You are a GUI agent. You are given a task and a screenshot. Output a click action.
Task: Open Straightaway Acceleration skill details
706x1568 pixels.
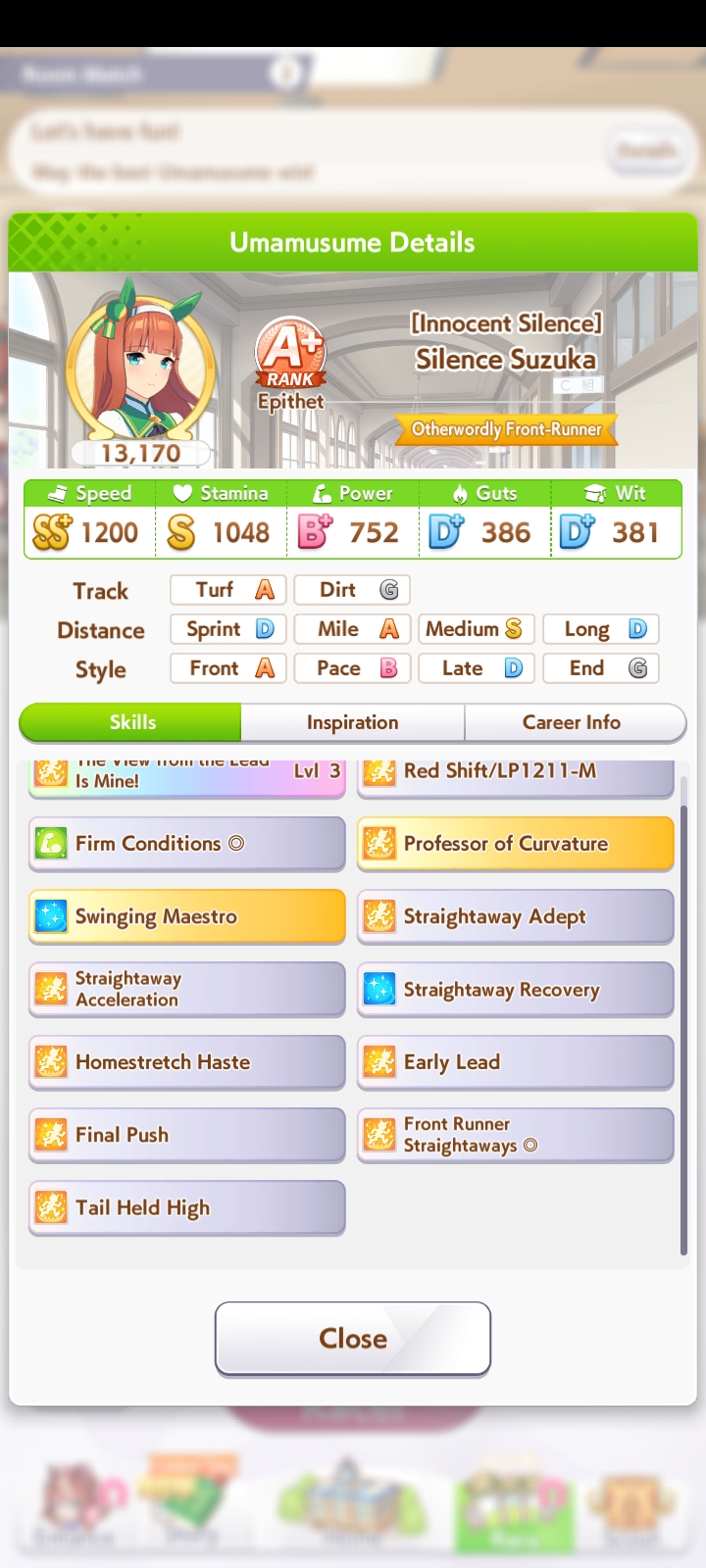pos(186,989)
